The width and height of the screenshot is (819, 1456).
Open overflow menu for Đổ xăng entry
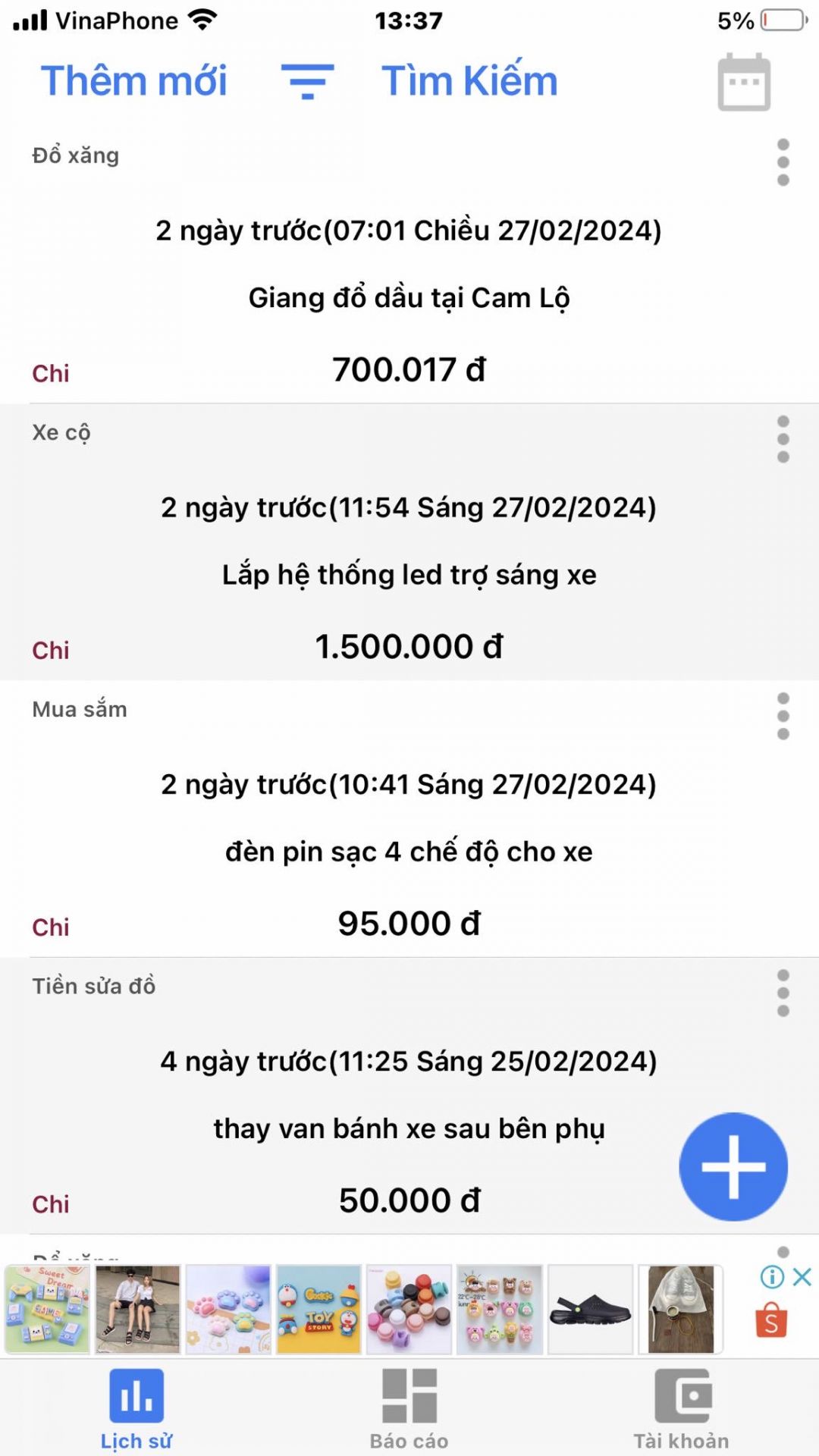[783, 162]
